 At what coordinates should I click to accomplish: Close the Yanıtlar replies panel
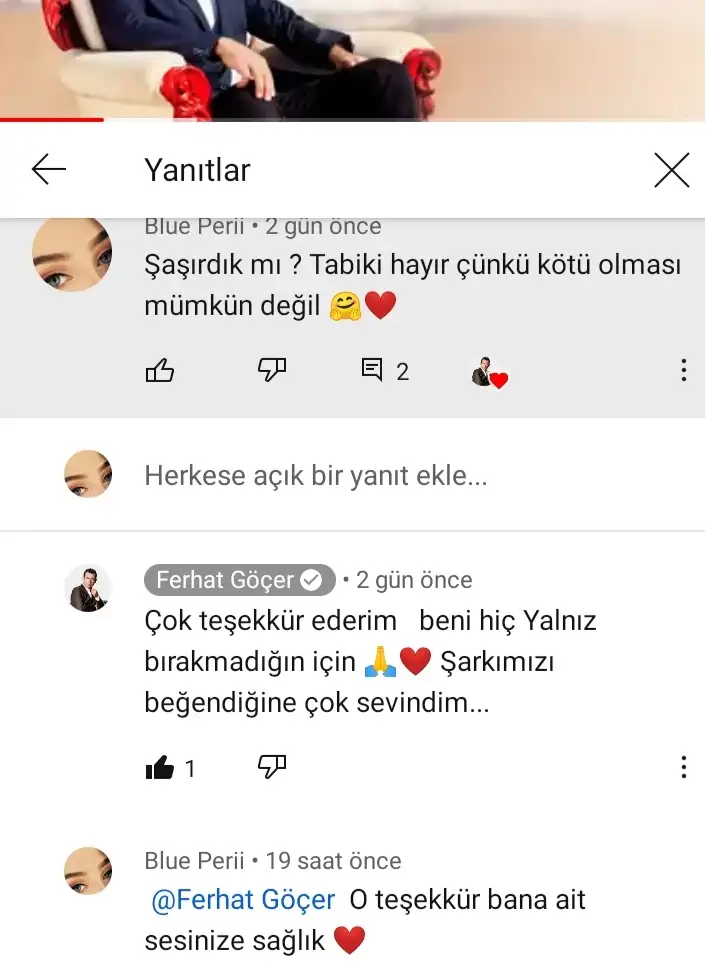tap(671, 170)
